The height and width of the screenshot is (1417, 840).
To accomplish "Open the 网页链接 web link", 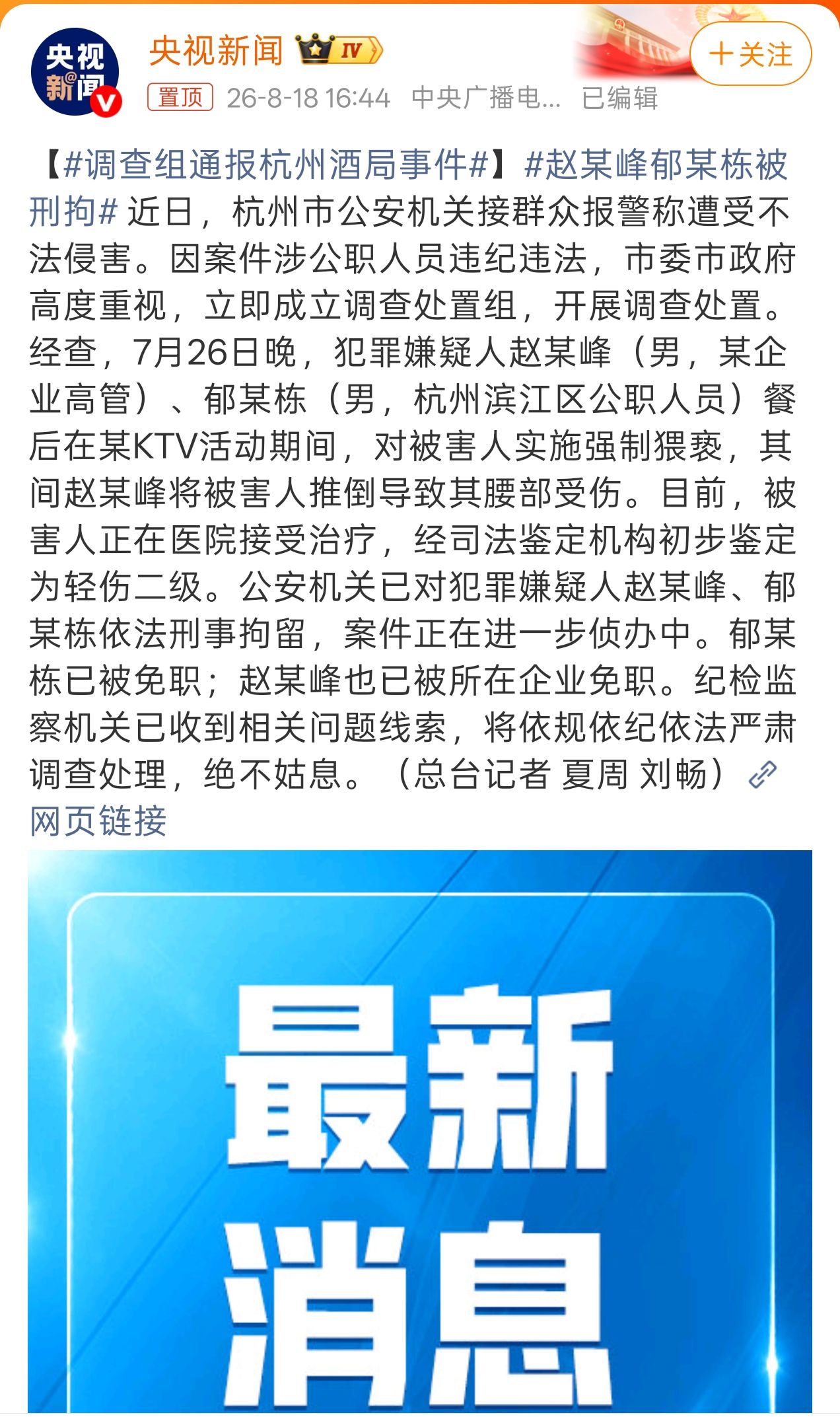I will [x=98, y=821].
